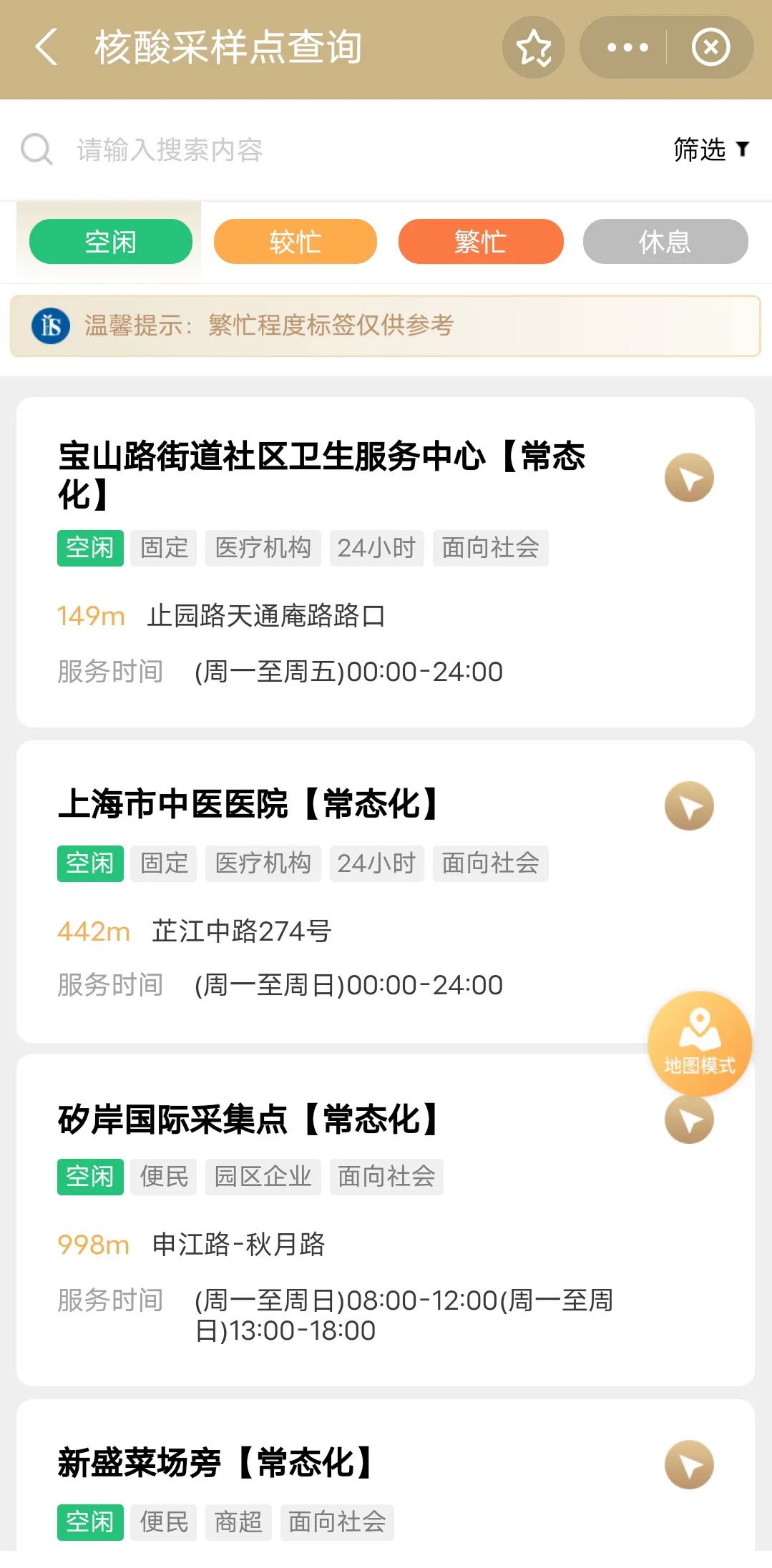The image size is (772, 1568).
Task: Close the mini program
Action: coord(710,48)
